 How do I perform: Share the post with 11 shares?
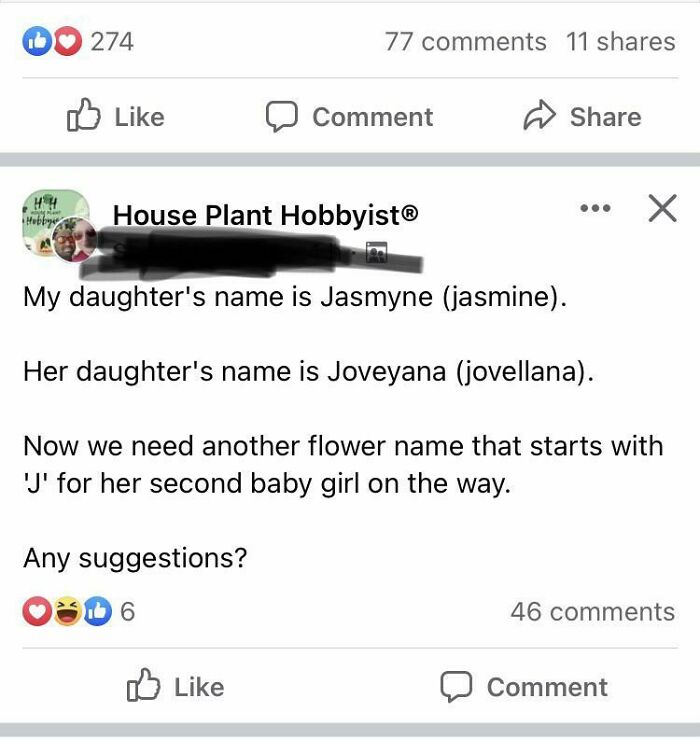pyautogui.click(x=582, y=117)
